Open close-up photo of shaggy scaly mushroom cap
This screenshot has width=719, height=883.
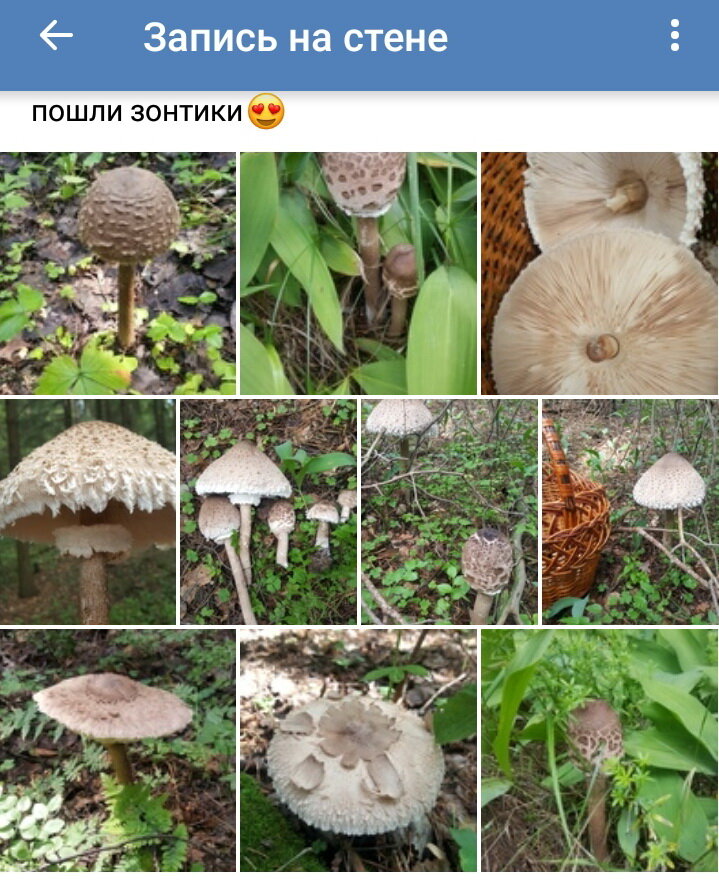click(x=88, y=512)
